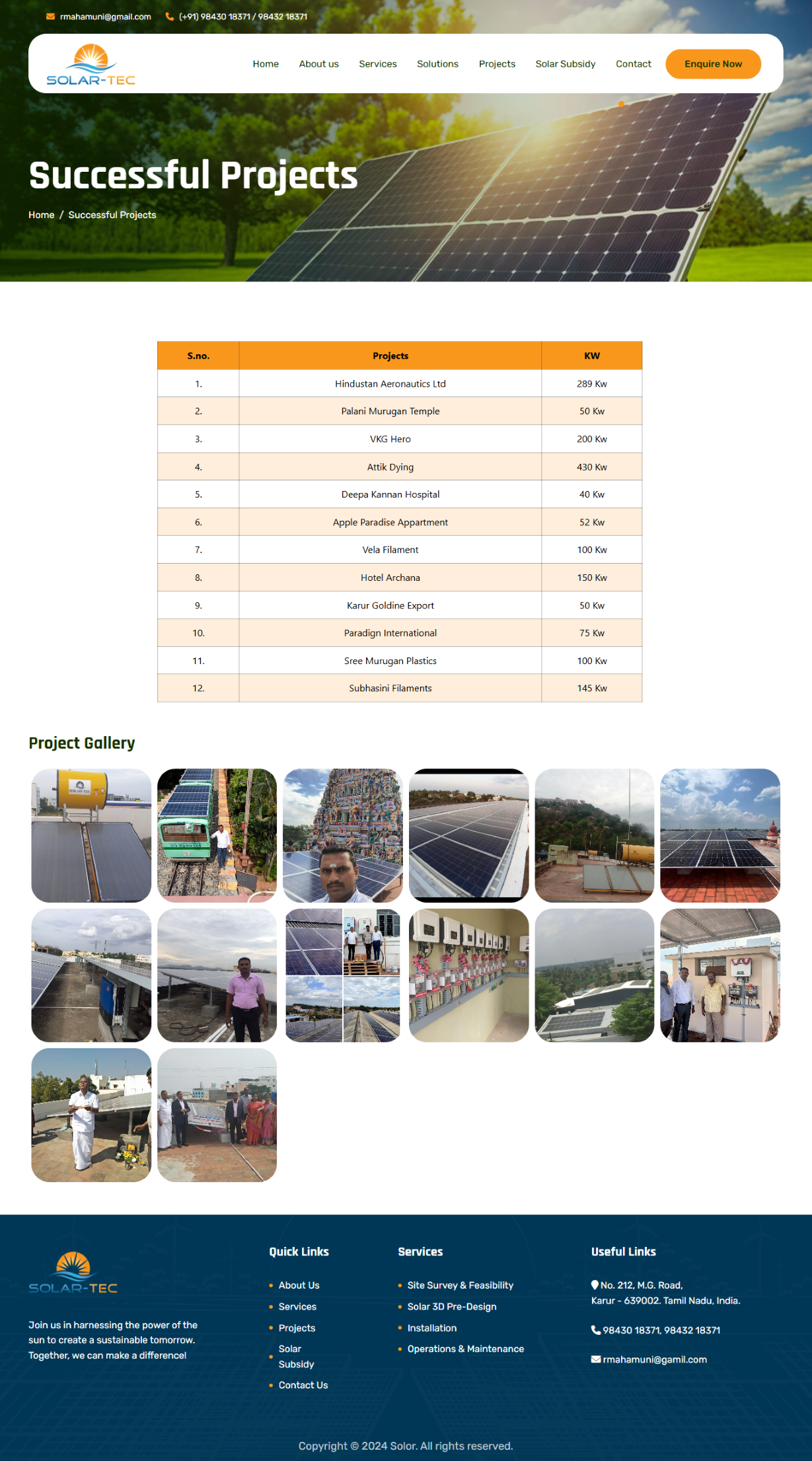Image resolution: width=812 pixels, height=1461 pixels.
Task: Open Operations & Maintenance footer link
Action: pos(466,1349)
